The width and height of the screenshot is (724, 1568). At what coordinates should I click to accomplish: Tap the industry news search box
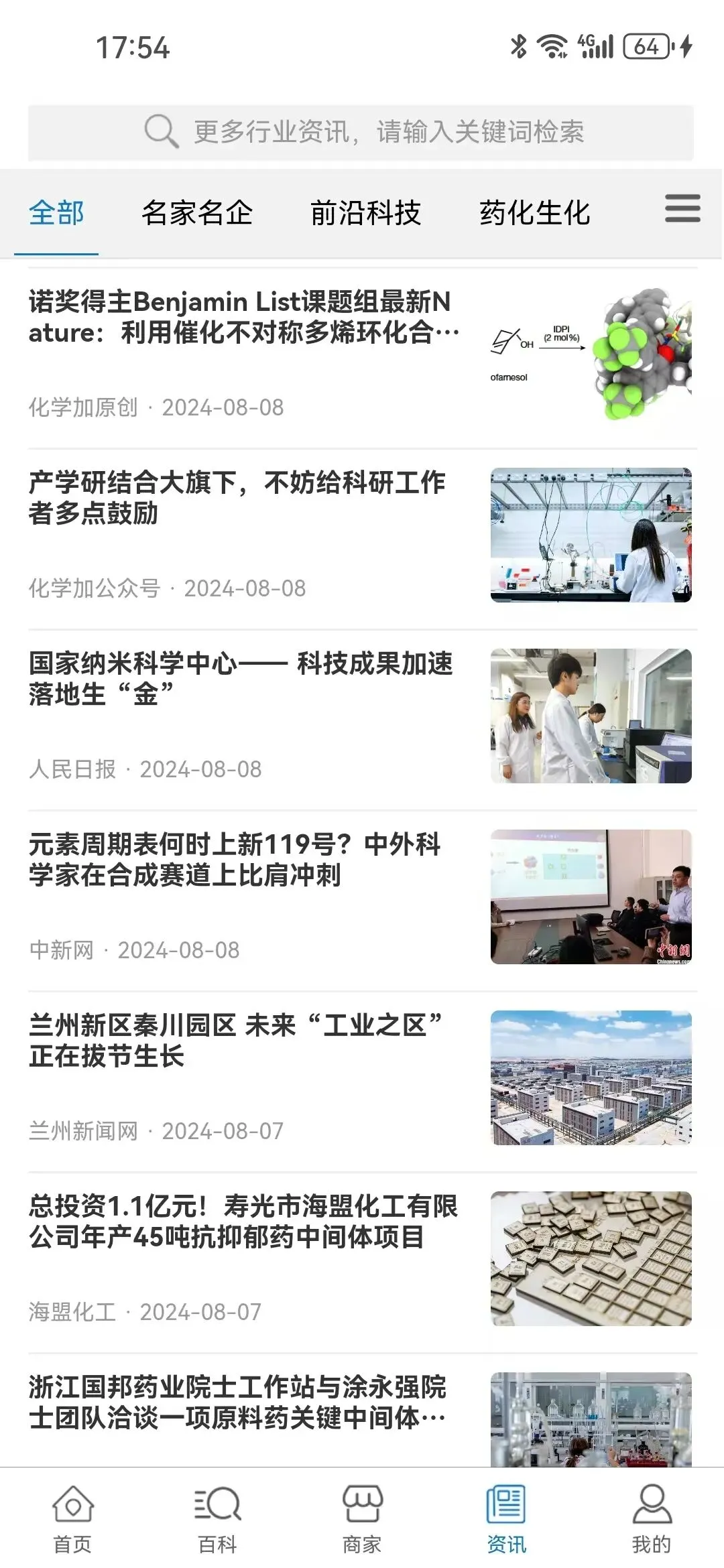361,132
